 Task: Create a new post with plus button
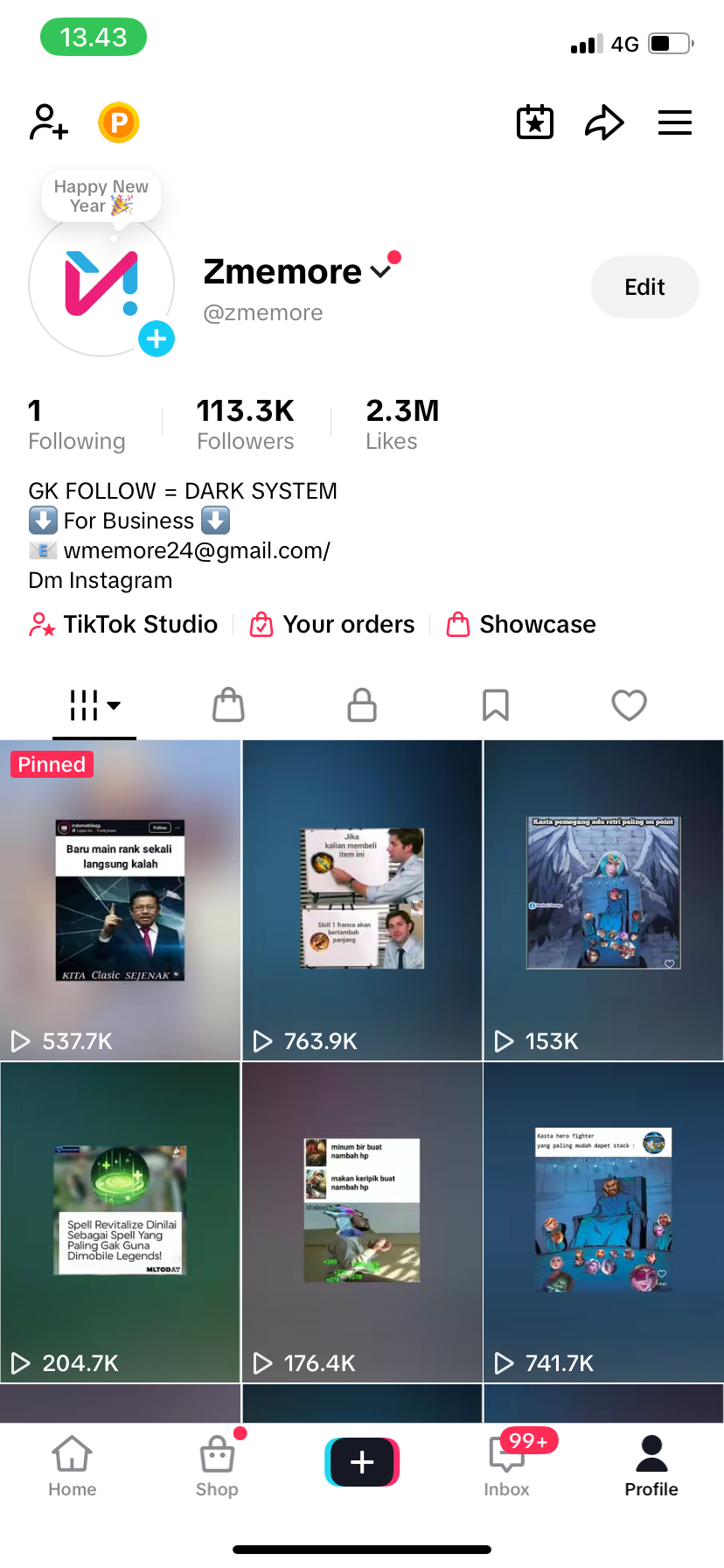362,1462
